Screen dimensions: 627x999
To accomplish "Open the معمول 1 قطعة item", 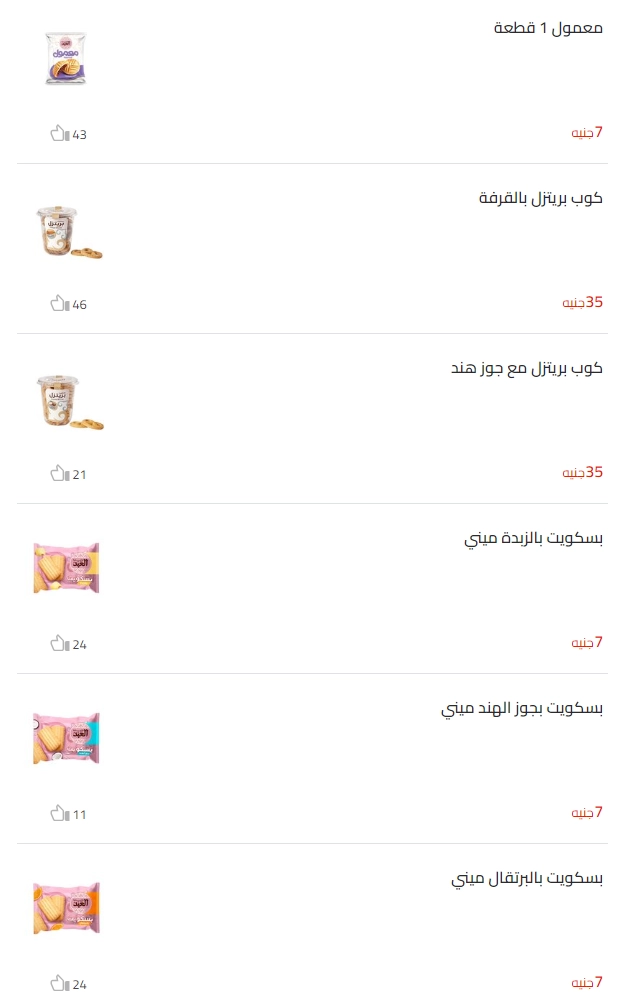I will coord(548,28).
